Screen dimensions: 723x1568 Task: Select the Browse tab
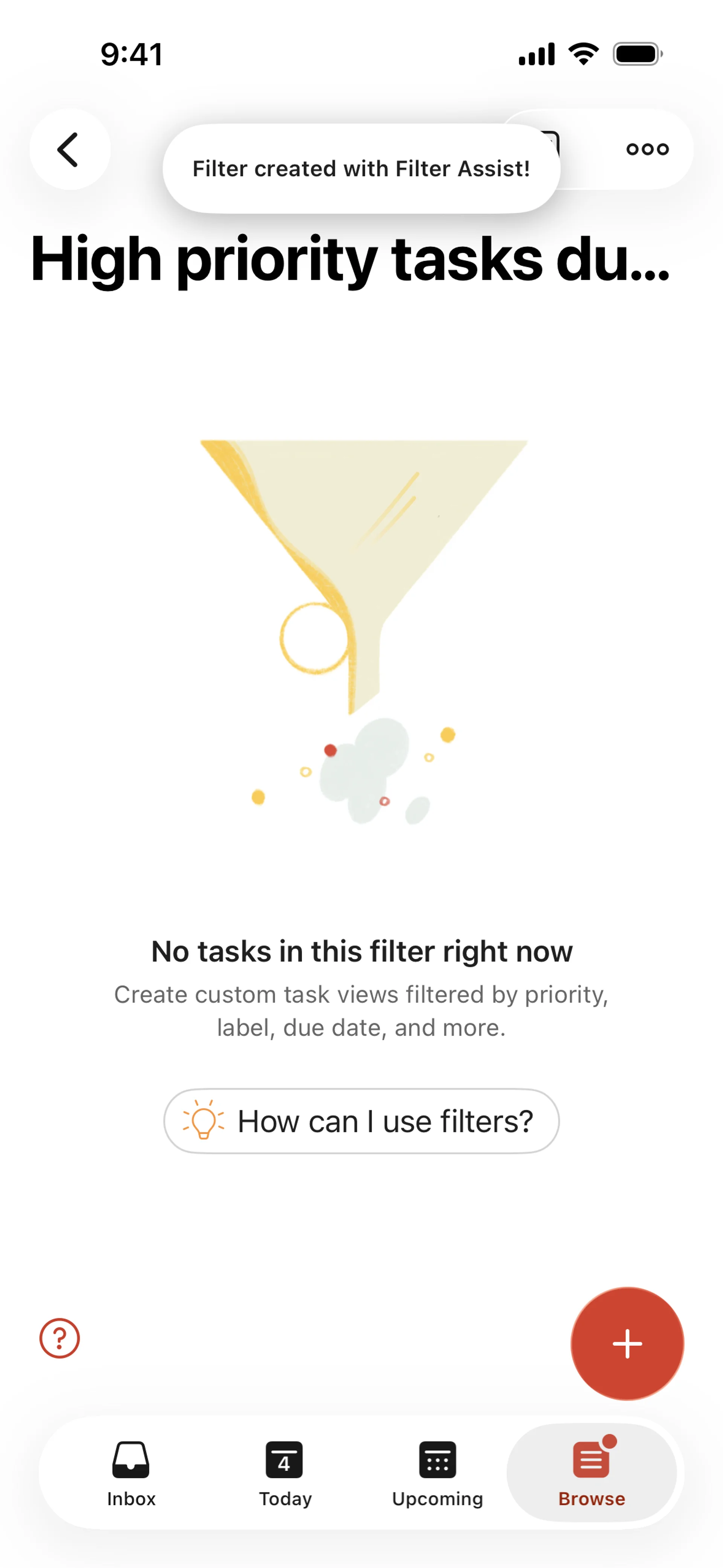(592, 1473)
